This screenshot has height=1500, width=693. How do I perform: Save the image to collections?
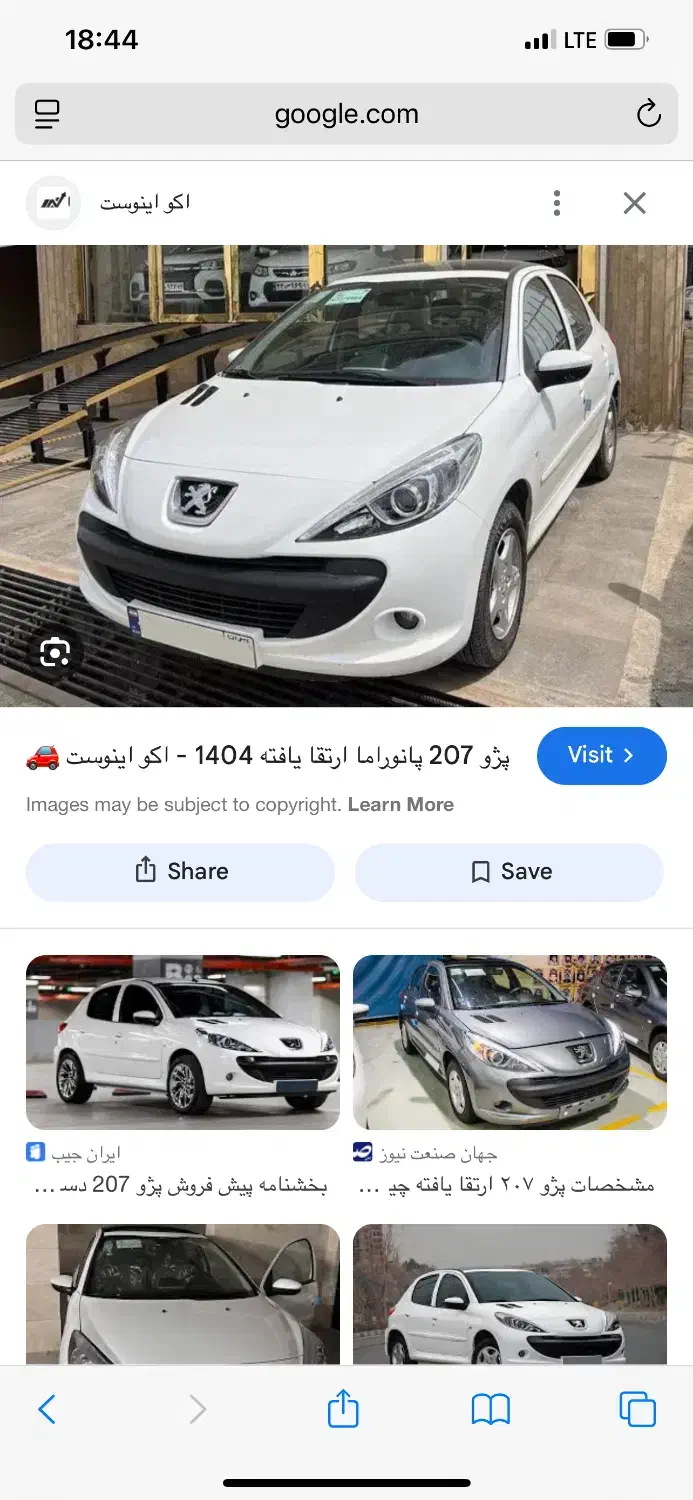point(509,872)
